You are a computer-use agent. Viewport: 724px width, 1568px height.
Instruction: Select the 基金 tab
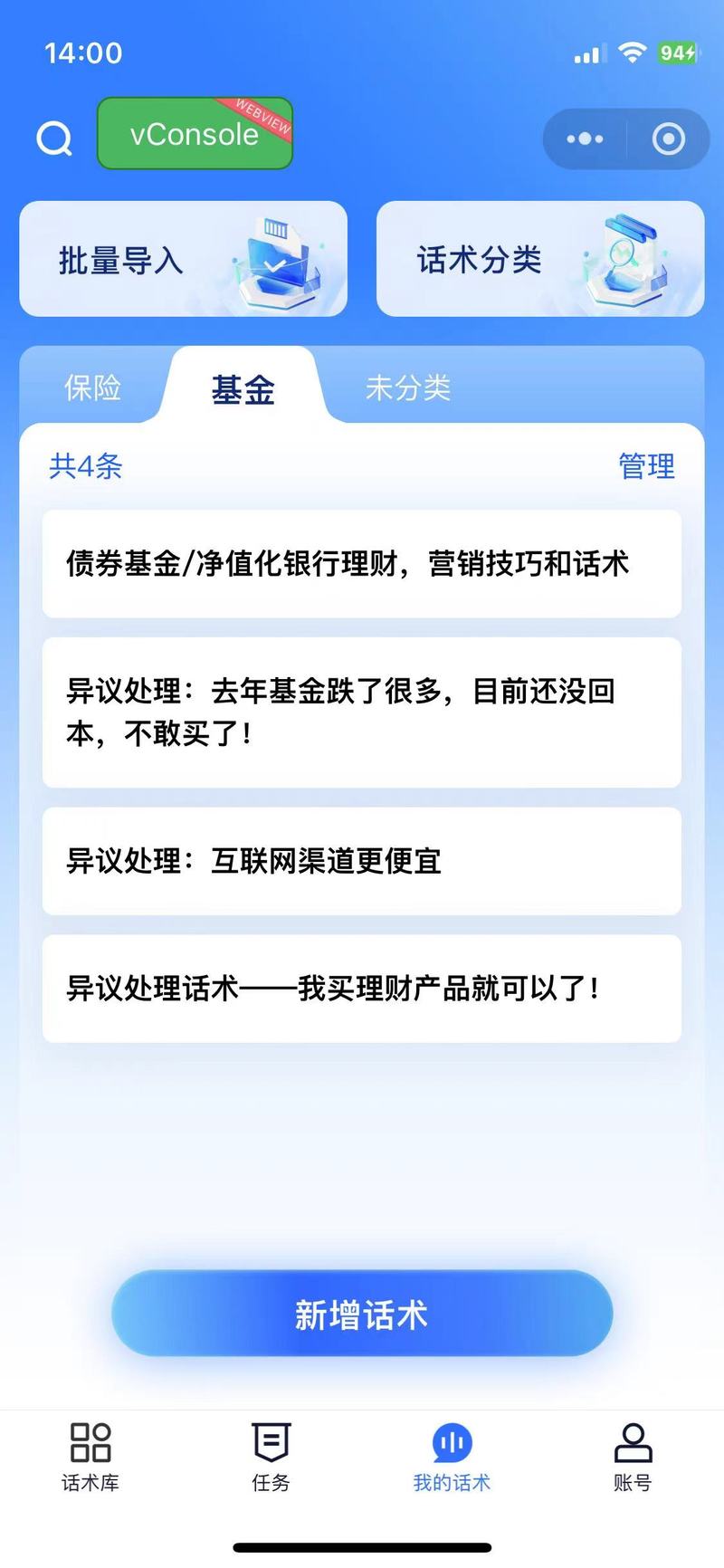click(243, 389)
